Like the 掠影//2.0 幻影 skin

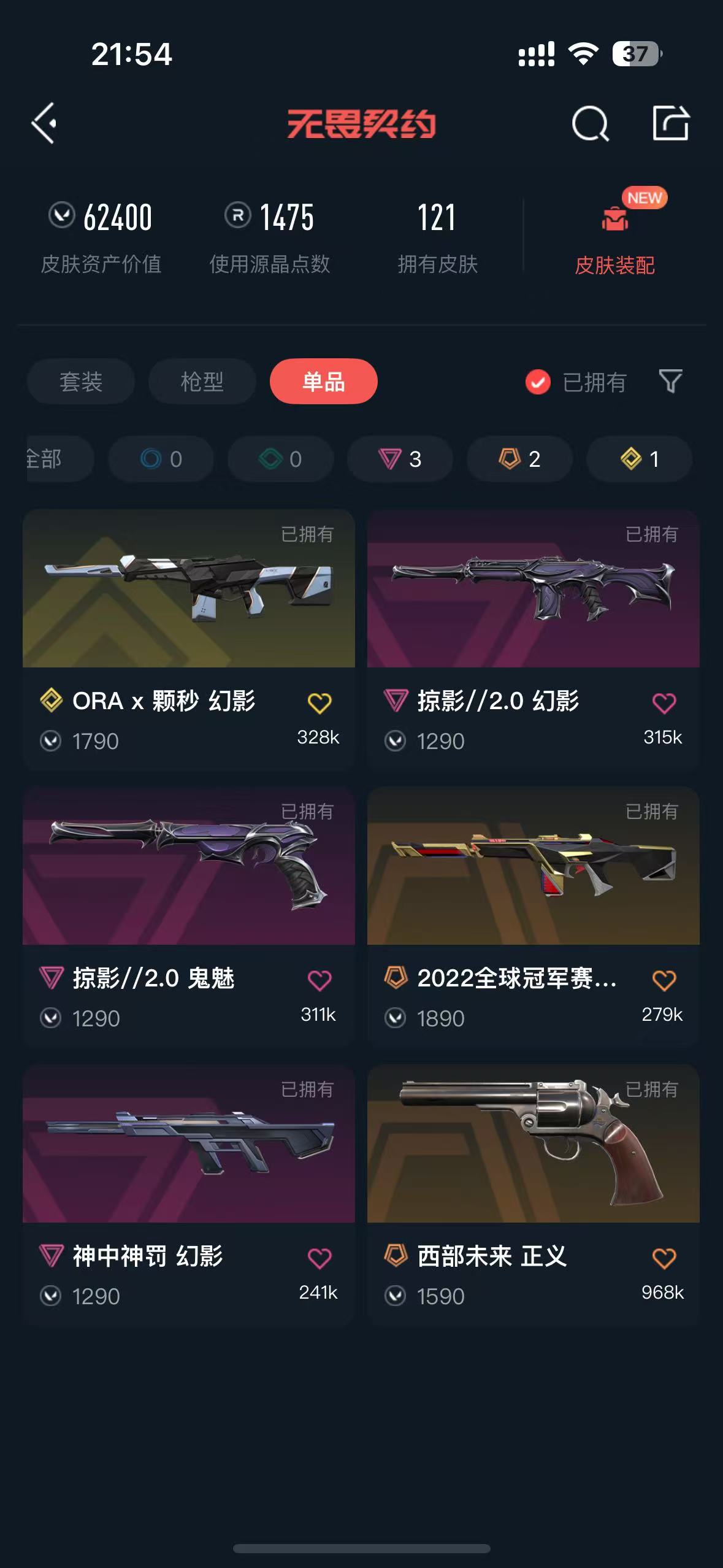[x=664, y=703]
